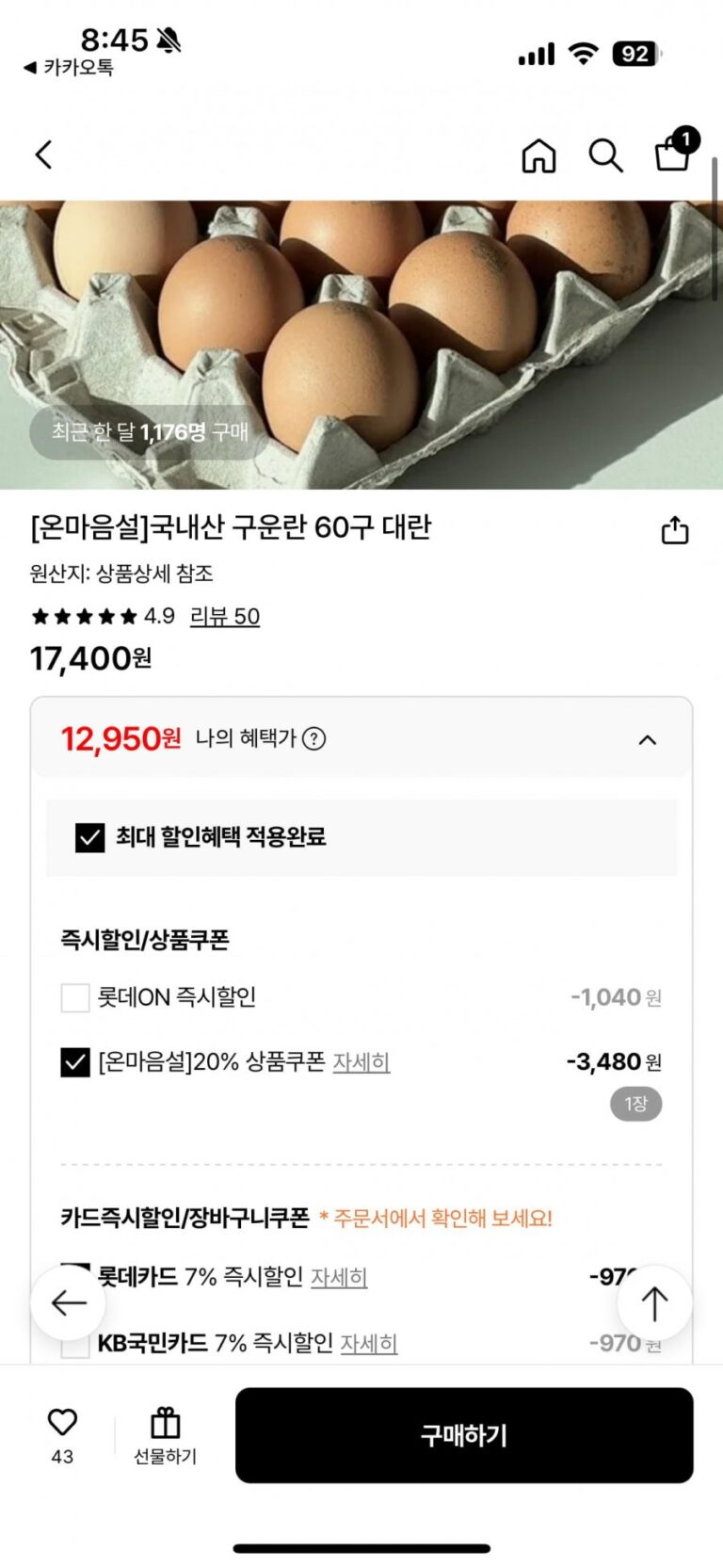Select the 롯데ON 즉시할인 checkbox
723x1568 pixels.
75,997
